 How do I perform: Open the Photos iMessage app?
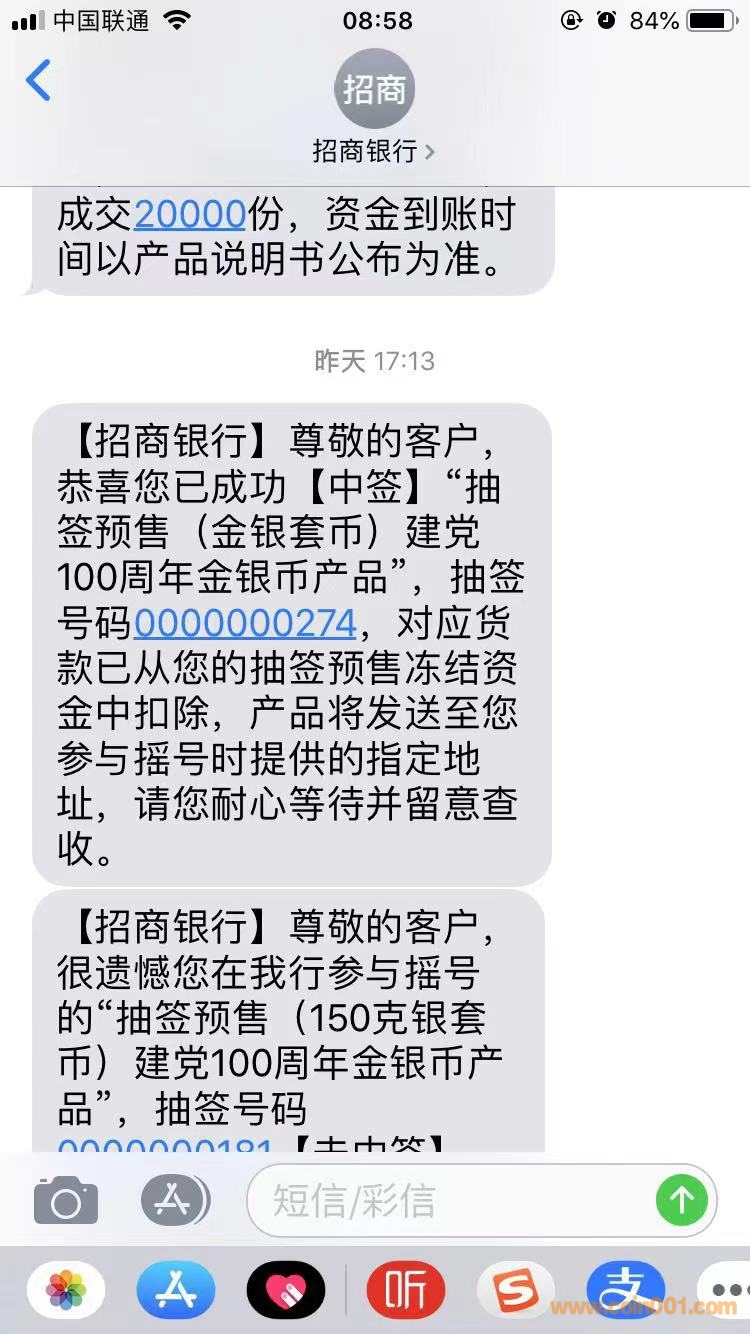tap(66, 1292)
